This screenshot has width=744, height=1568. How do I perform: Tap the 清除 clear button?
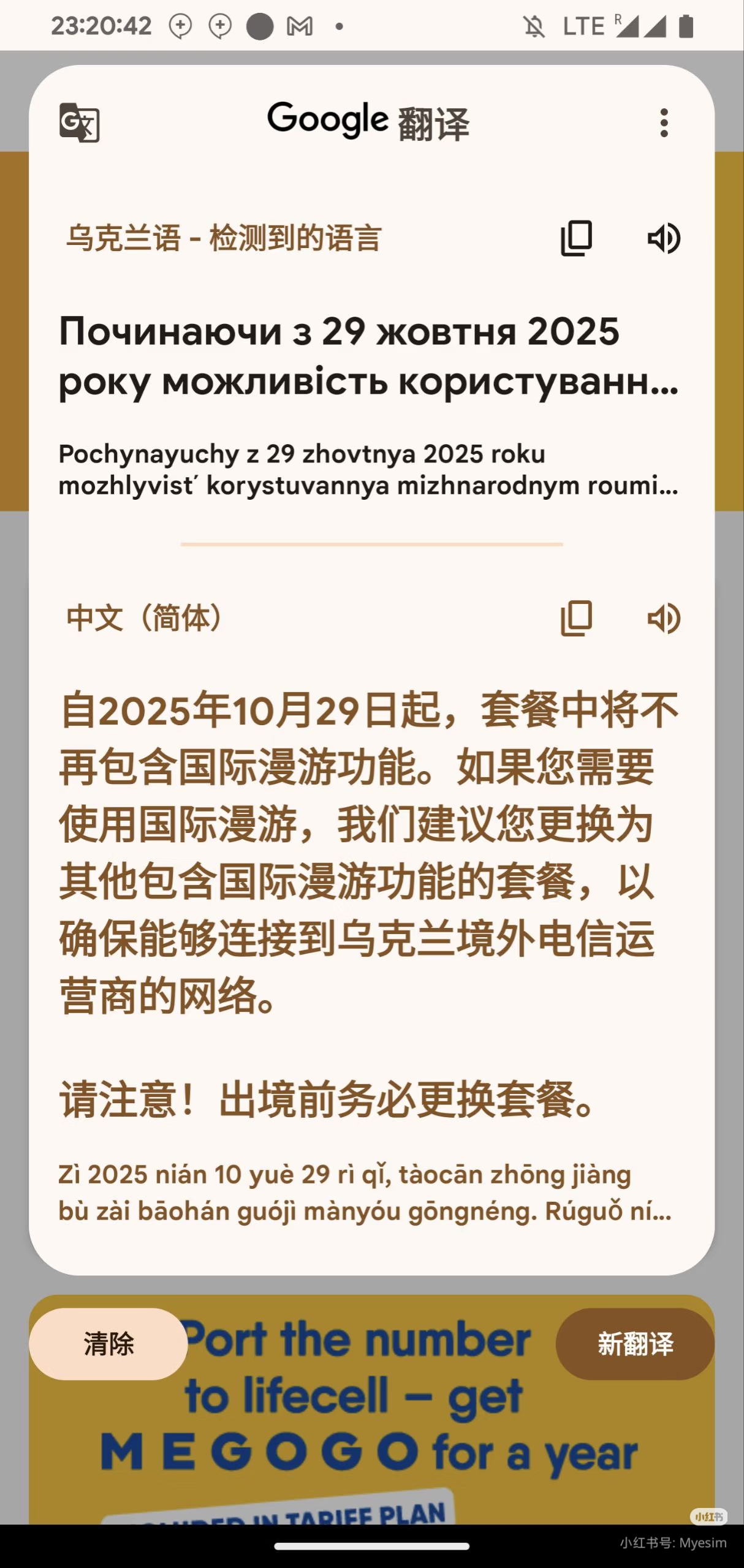tap(108, 1344)
